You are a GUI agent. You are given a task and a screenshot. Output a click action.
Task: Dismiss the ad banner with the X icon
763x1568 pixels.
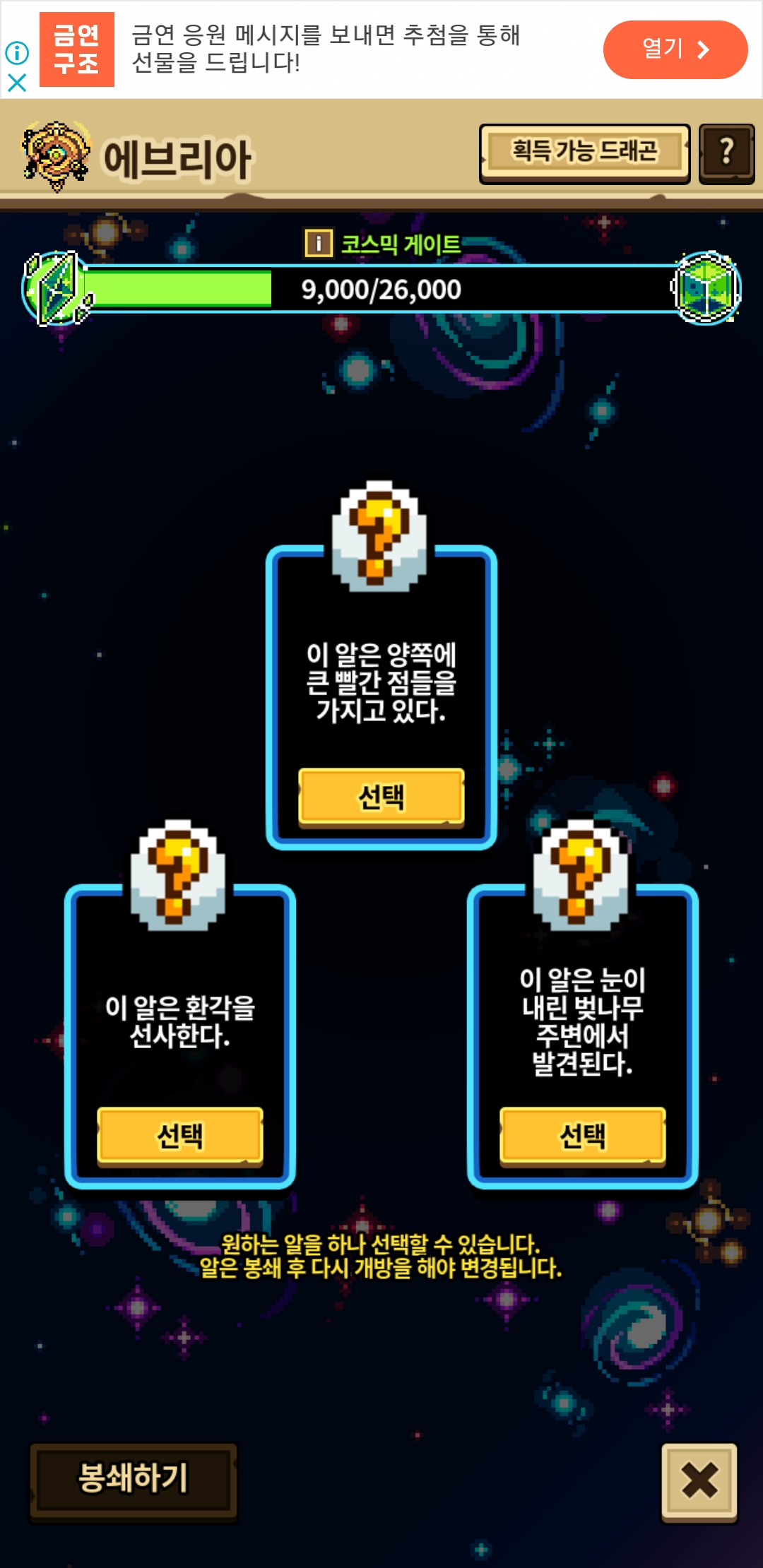17,83
